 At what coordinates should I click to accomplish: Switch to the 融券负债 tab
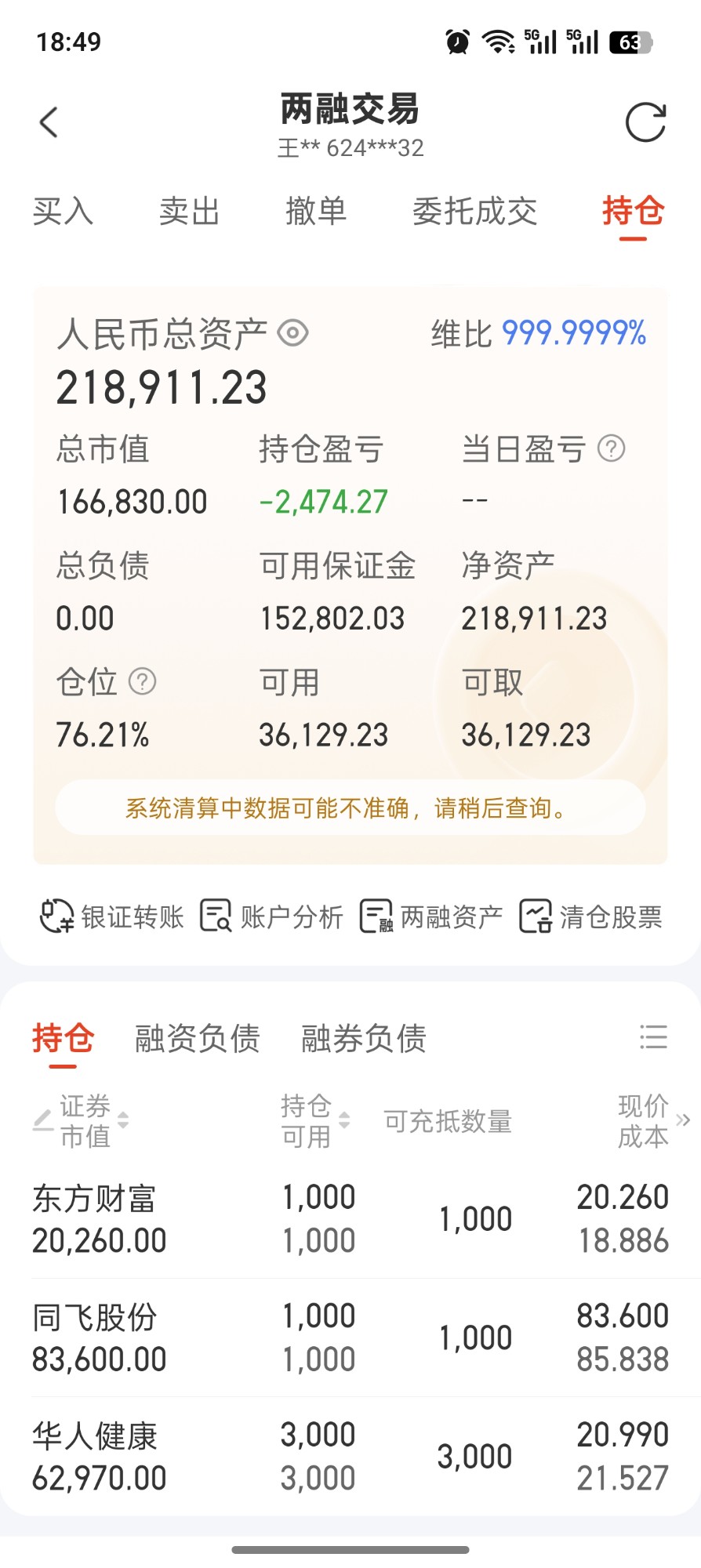364,1039
